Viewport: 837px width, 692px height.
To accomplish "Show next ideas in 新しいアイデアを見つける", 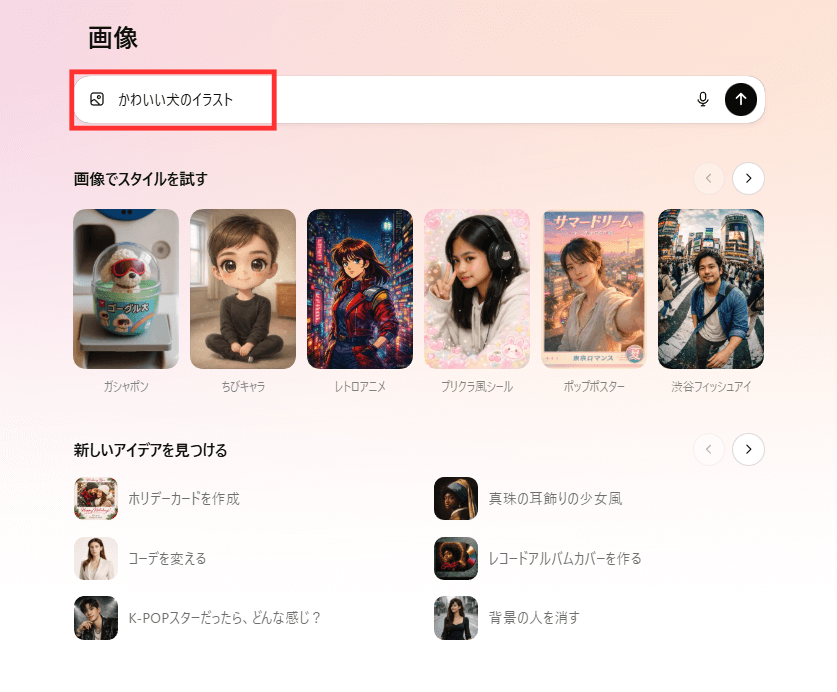I will pyautogui.click(x=748, y=450).
